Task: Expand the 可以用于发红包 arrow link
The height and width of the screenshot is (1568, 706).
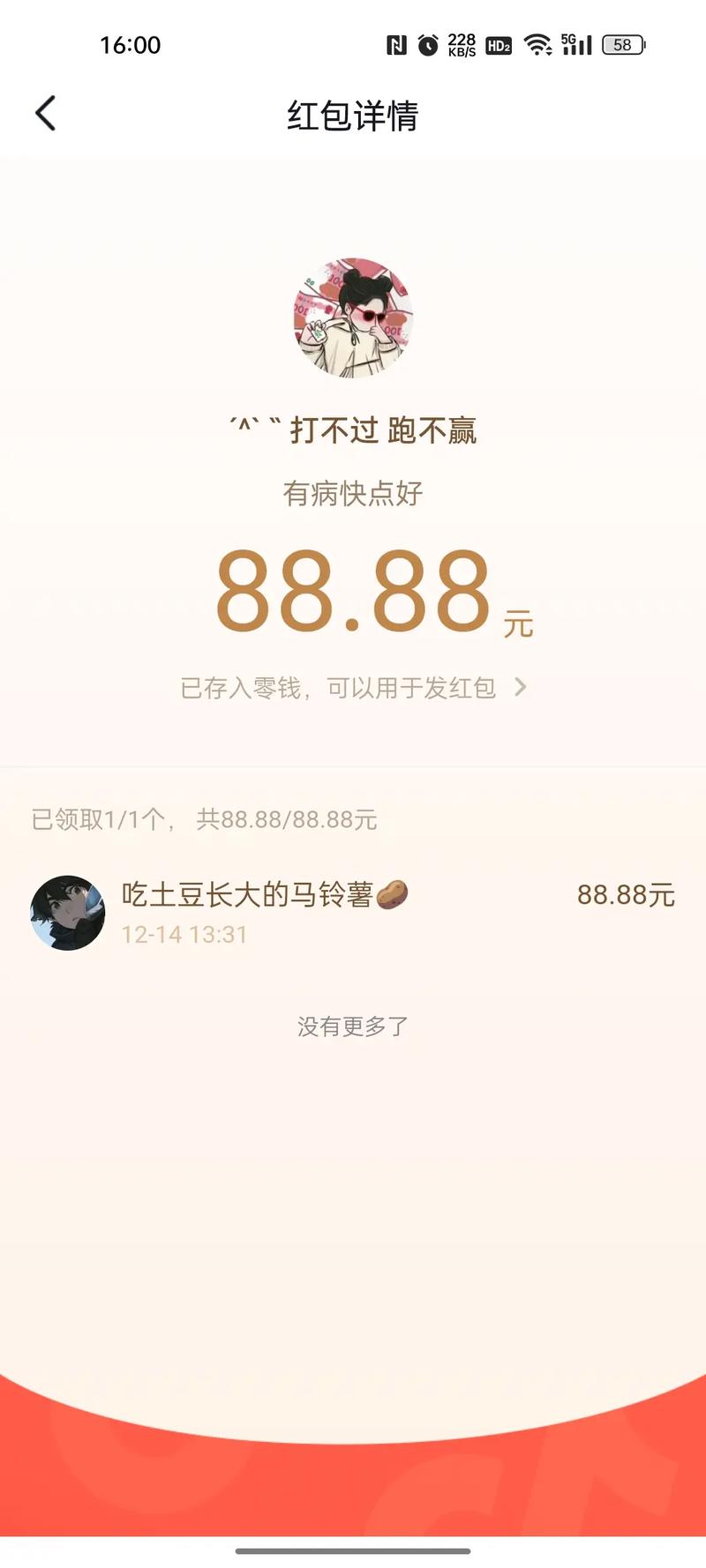Action: pyautogui.click(x=521, y=689)
